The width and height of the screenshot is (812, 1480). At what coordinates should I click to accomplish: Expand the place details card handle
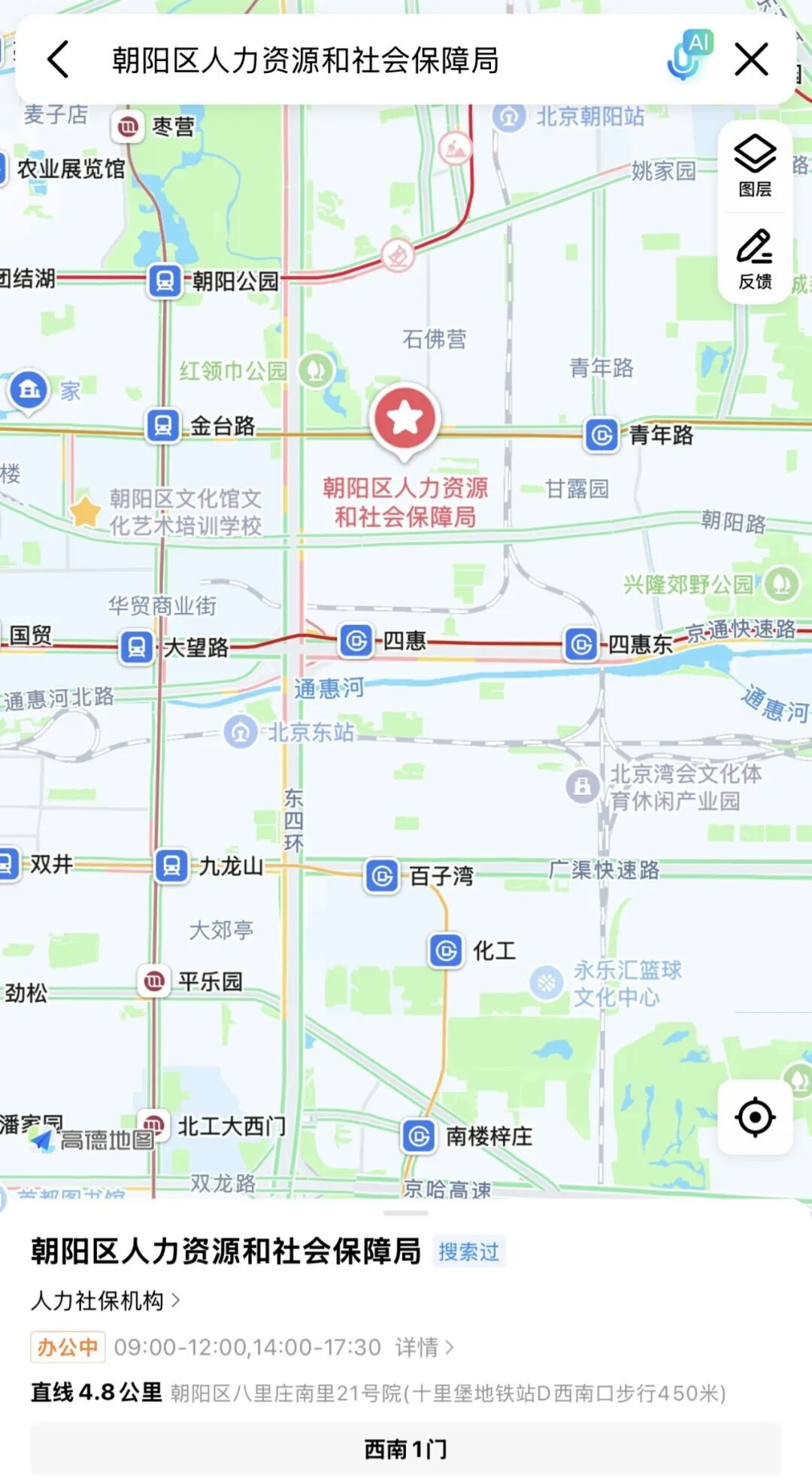tap(406, 1213)
